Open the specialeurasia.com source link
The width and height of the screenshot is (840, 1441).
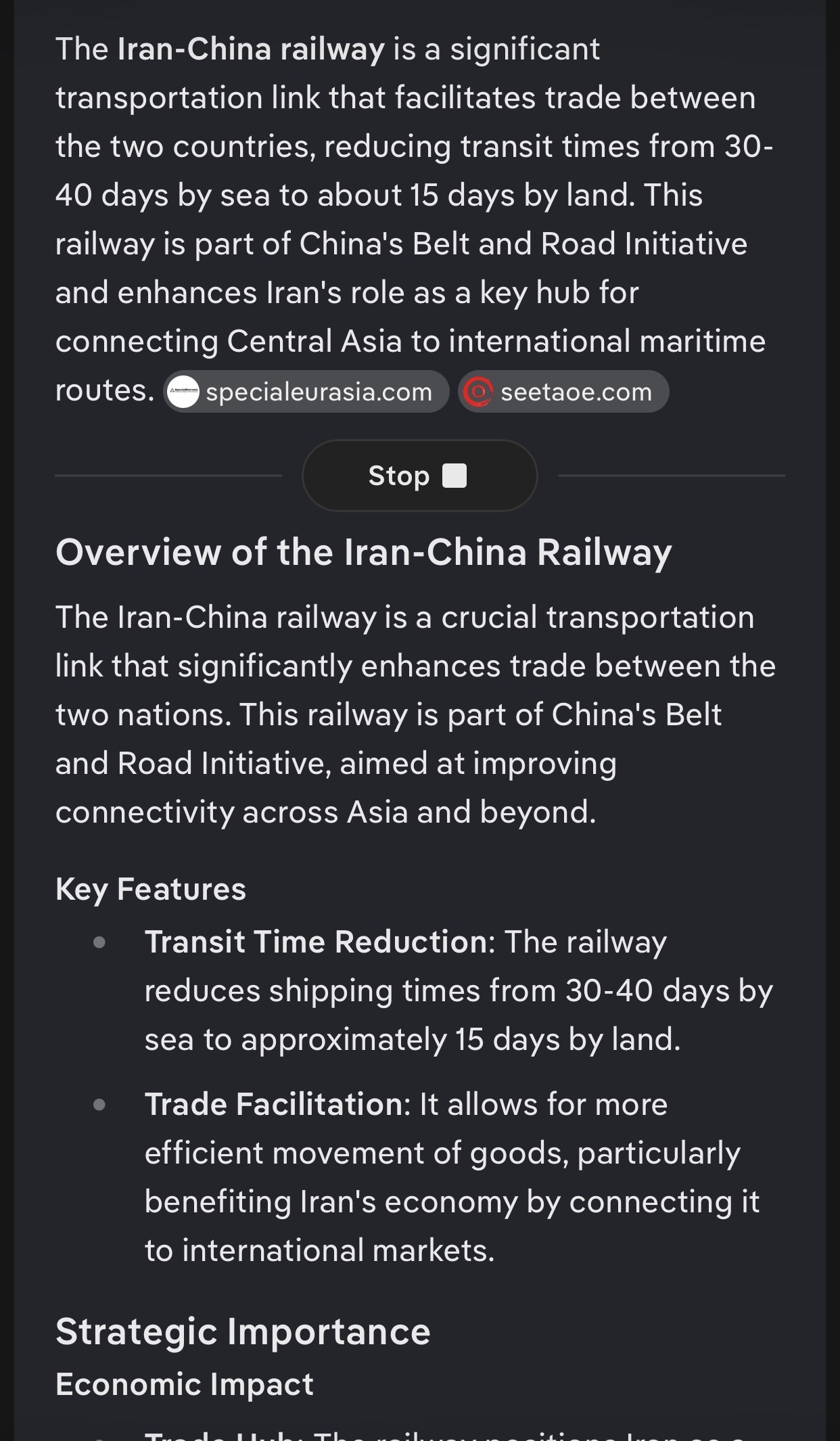306,392
